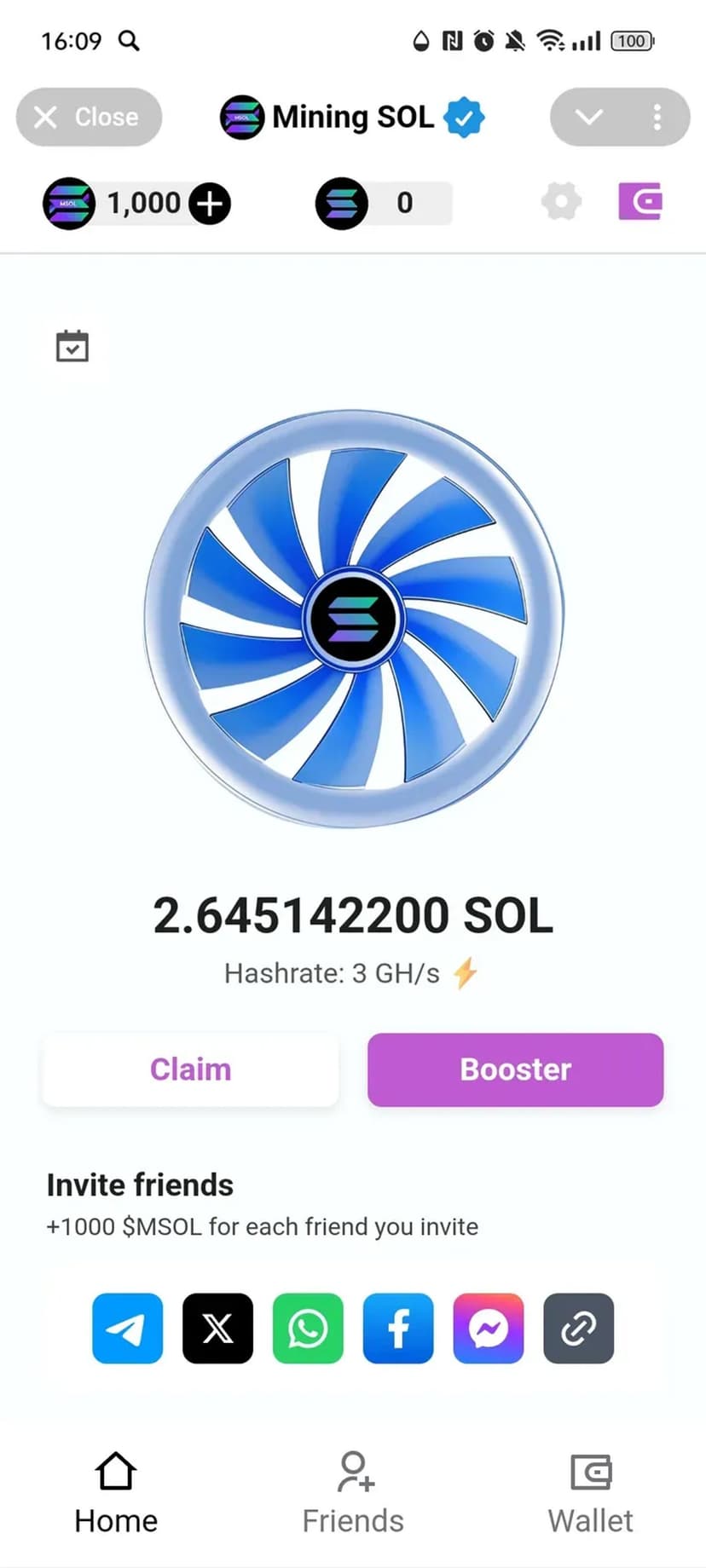
Task: Open the purple wallet icon in the header
Action: (x=640, y=202)
